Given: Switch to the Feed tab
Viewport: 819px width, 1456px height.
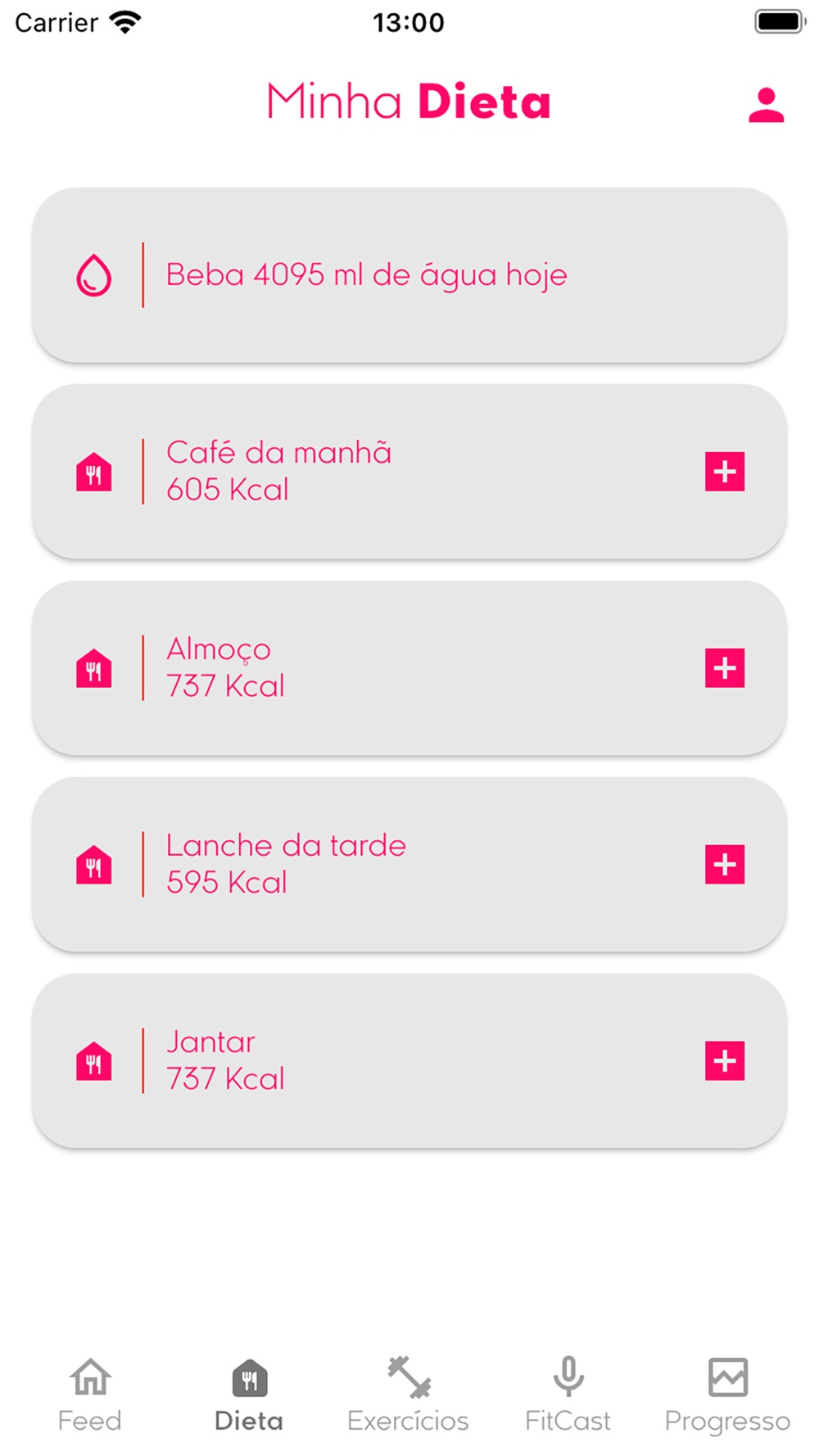Looking at the screenshot, I should (90, 1394).
